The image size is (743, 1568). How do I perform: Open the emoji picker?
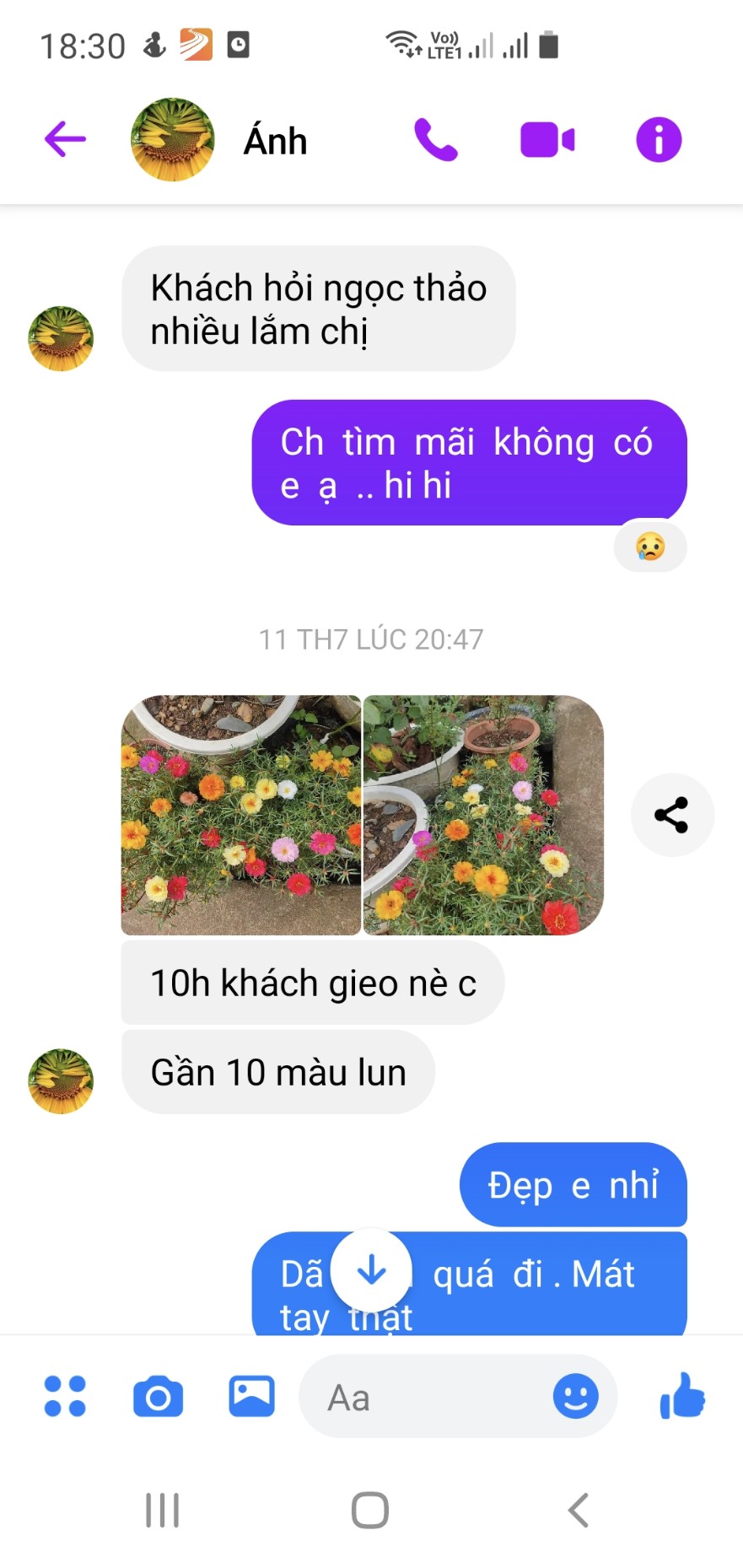coord(575,1396)
